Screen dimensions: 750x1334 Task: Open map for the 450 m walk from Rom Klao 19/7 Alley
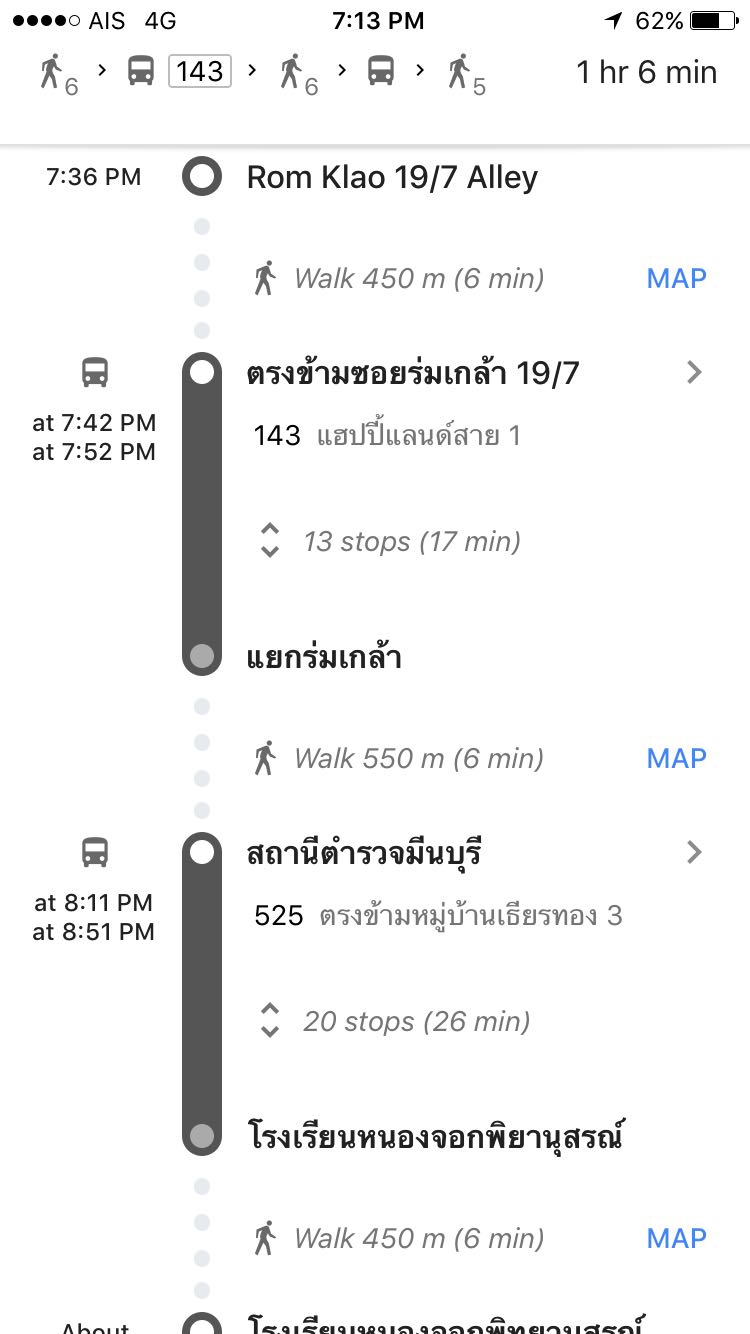(x=676, y=278)
